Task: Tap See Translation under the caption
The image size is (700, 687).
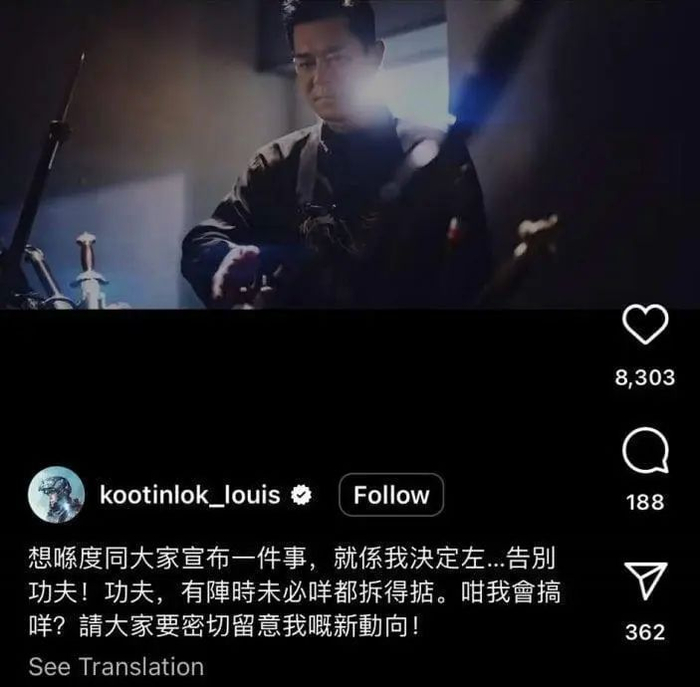Action: (116, 666)
